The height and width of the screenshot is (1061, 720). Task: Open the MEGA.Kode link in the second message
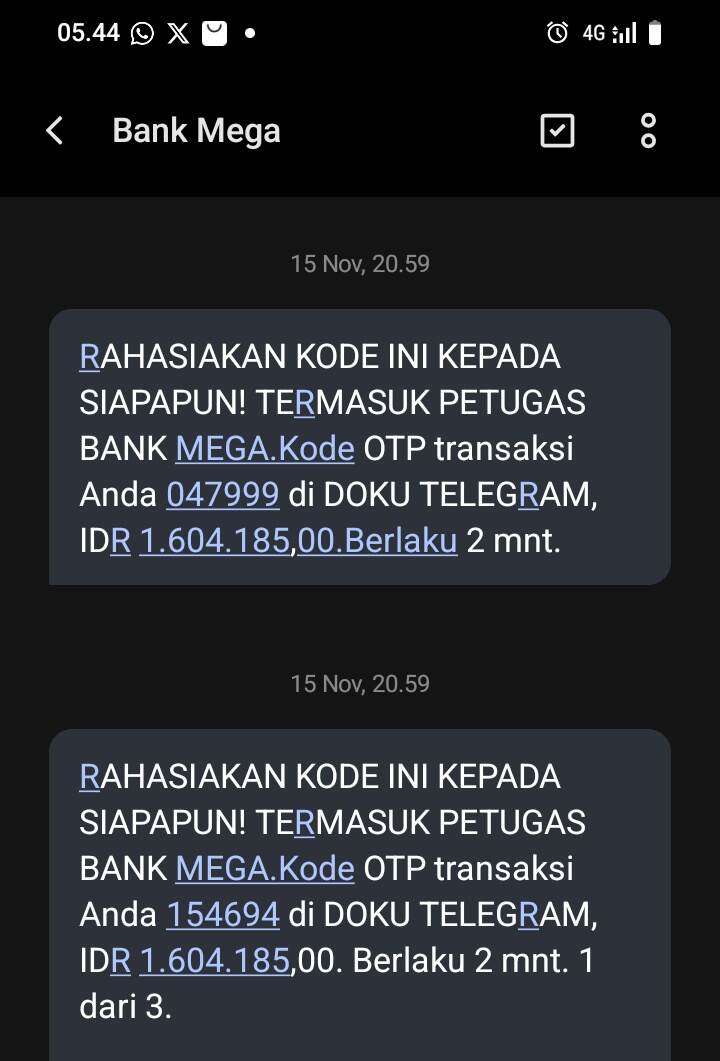[x=265, y=869]
